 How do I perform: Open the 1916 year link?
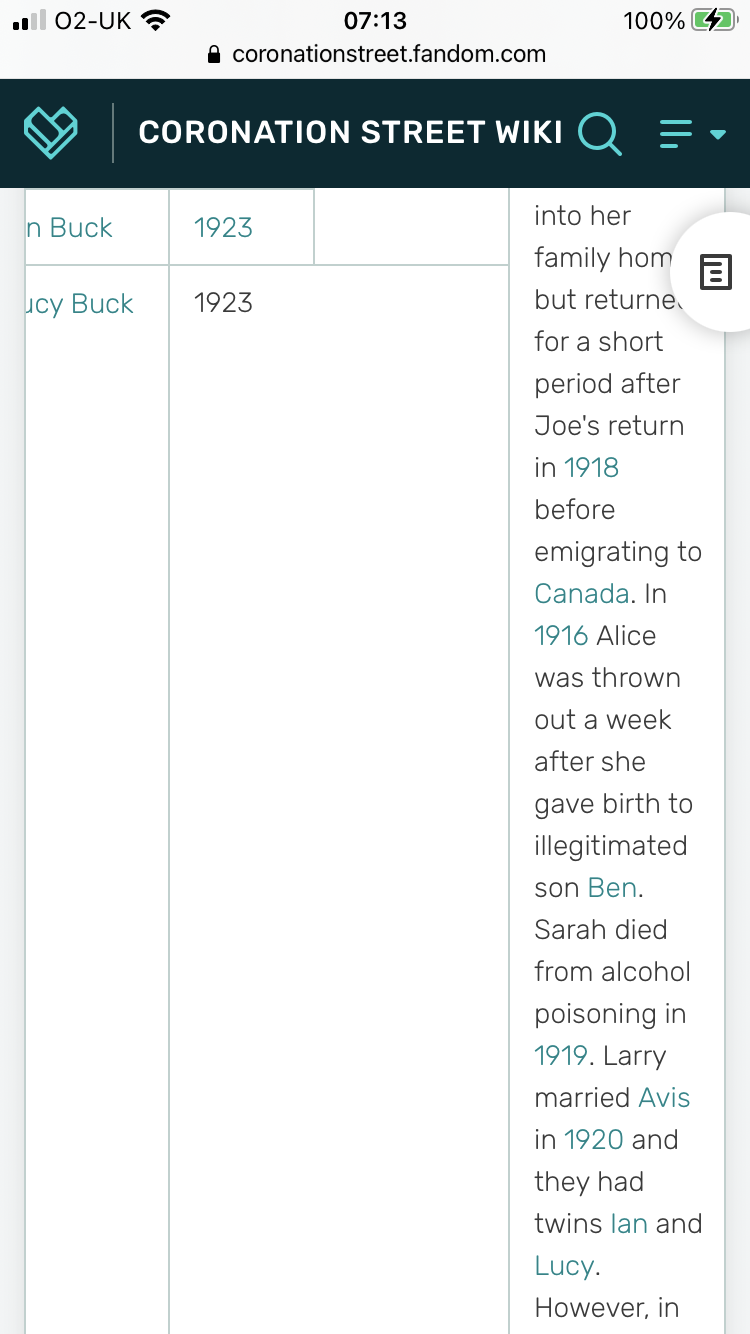[562, 635]
